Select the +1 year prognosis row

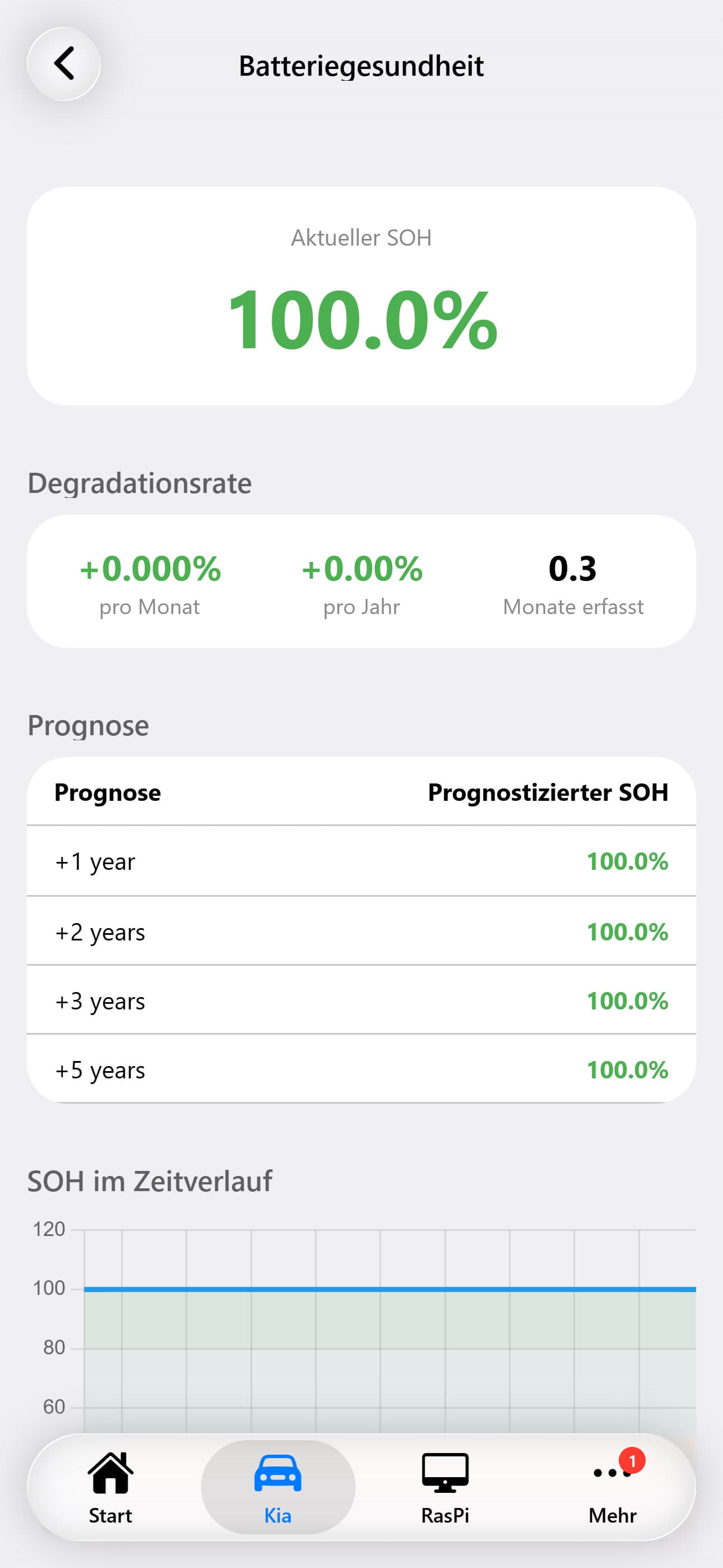(x=361, y=861)
